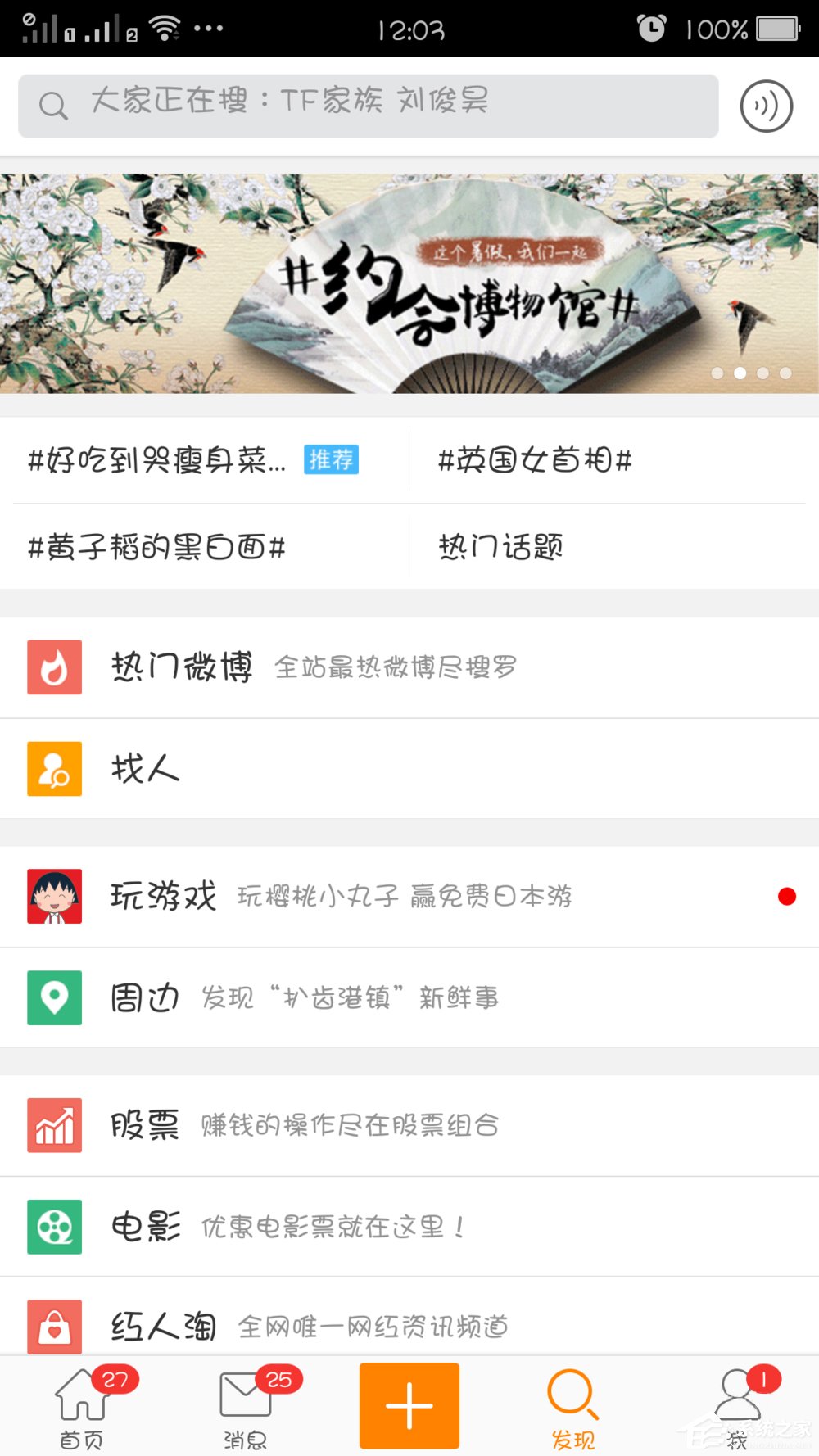Select the 找人 people-search icon

pyautogui.click(x=53, y=769)
